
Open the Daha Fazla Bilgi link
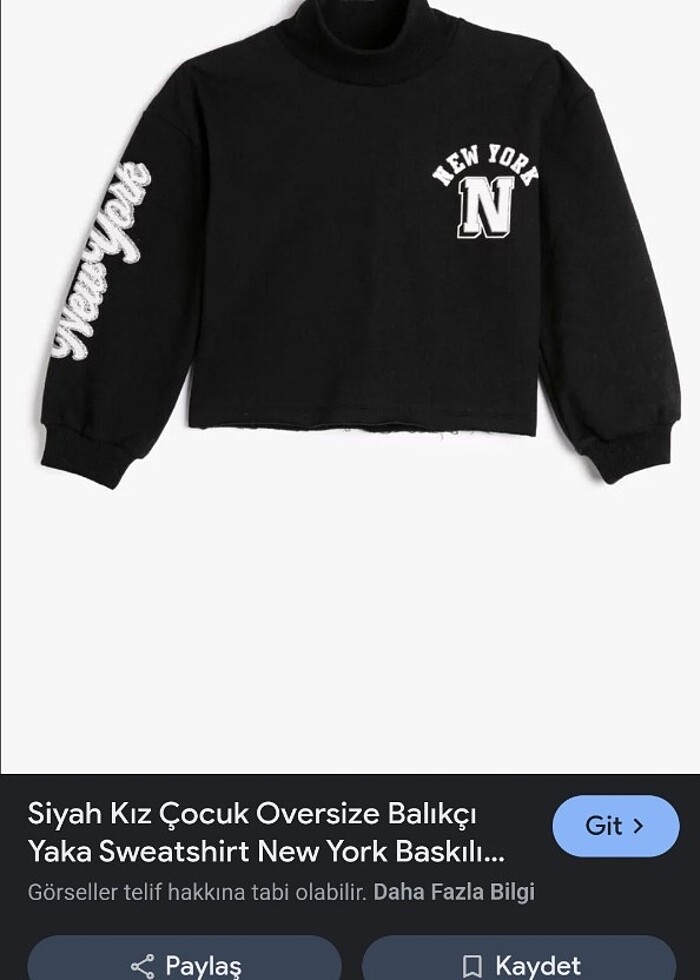(x=453, y=891)
